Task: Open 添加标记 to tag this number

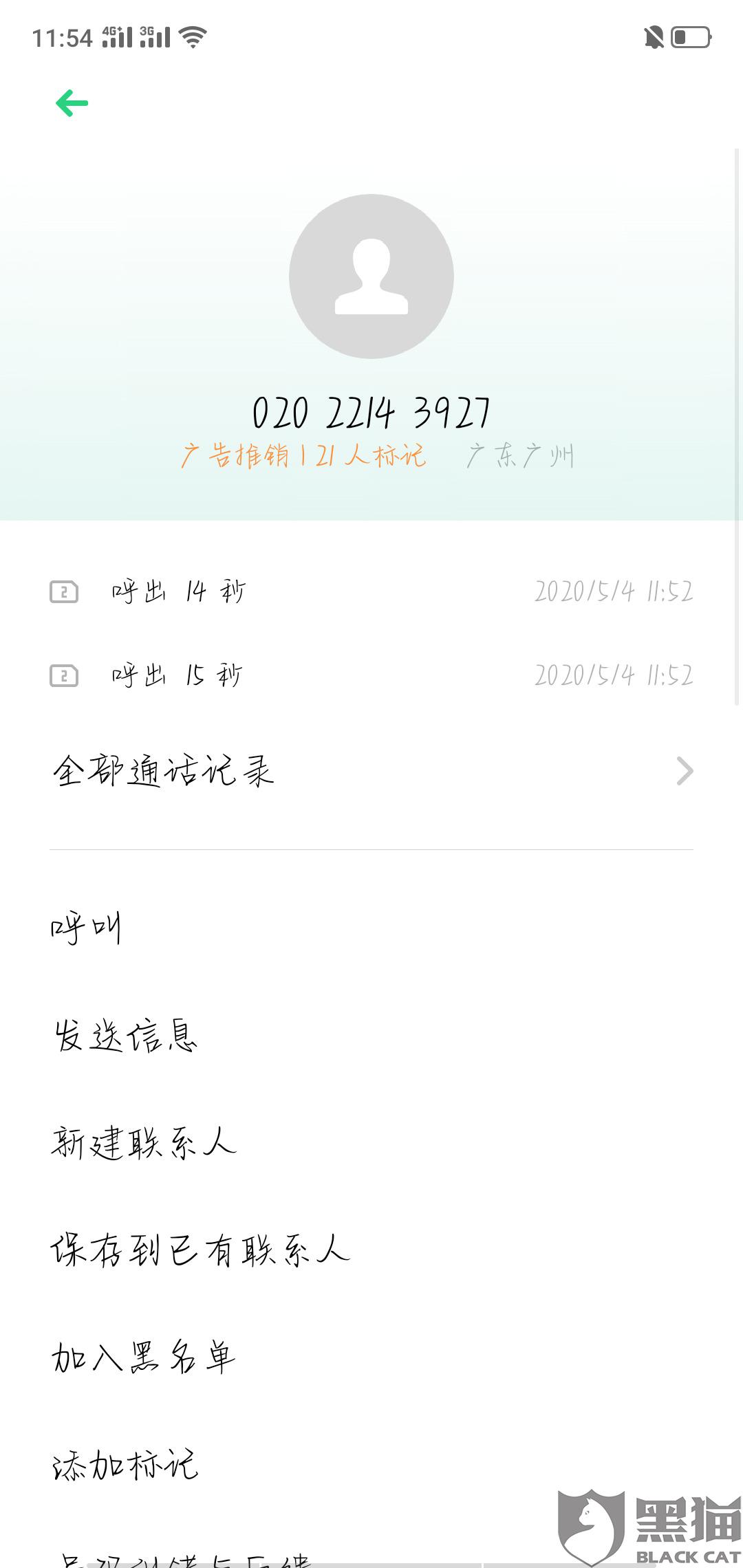Action: pyautogui.click(x=371, y=1464)
